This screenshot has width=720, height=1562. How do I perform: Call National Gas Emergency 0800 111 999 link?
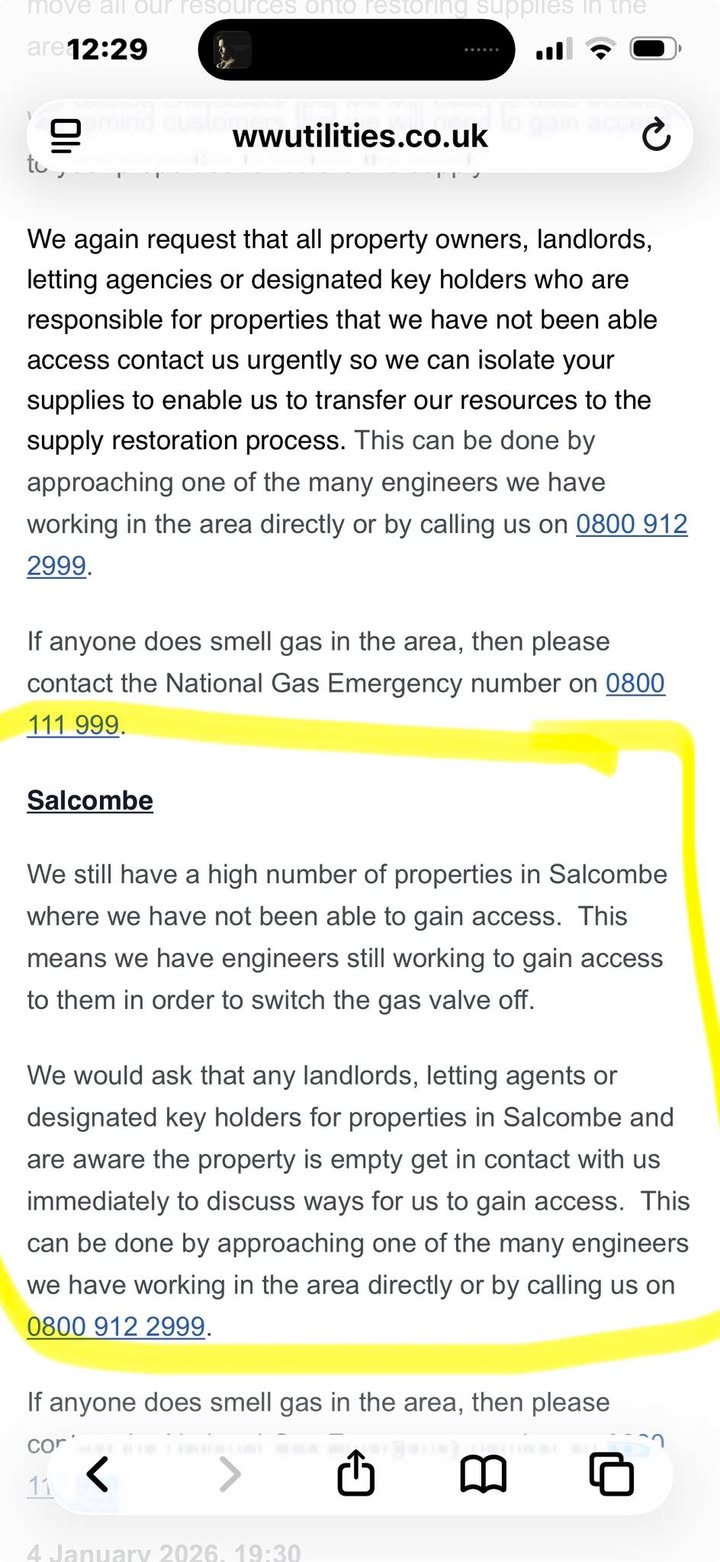click(x=635, y=683)
